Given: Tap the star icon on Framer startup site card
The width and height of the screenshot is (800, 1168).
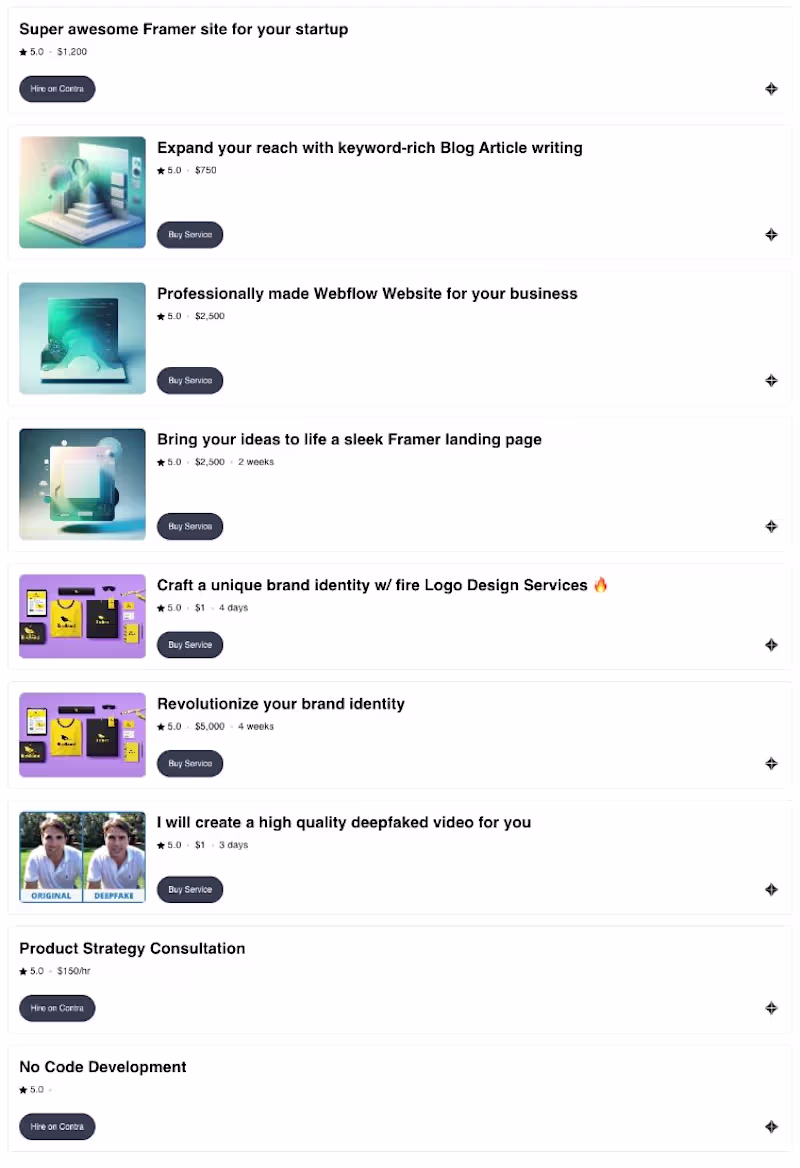Looking at the screenshot, I should pos(771,89).
